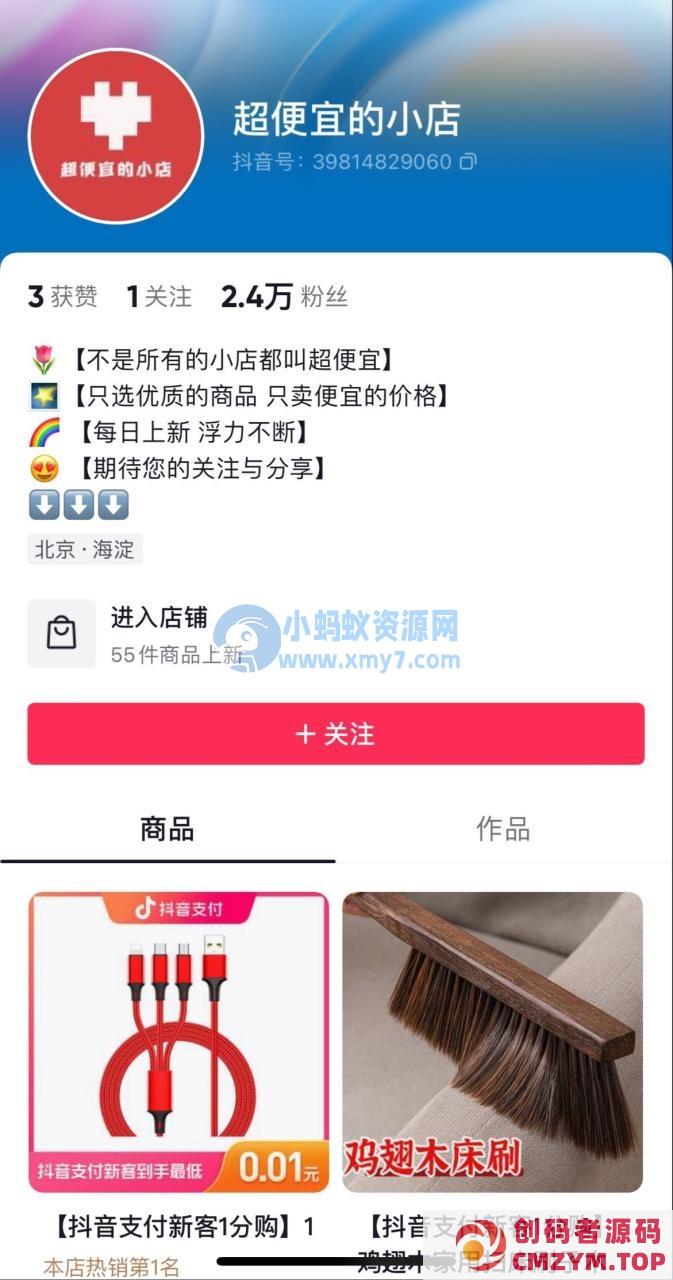The height and width of the screenshot is (1280, 673).
Task: Select the 商品 tab
Action: click(x=167, y=829)
